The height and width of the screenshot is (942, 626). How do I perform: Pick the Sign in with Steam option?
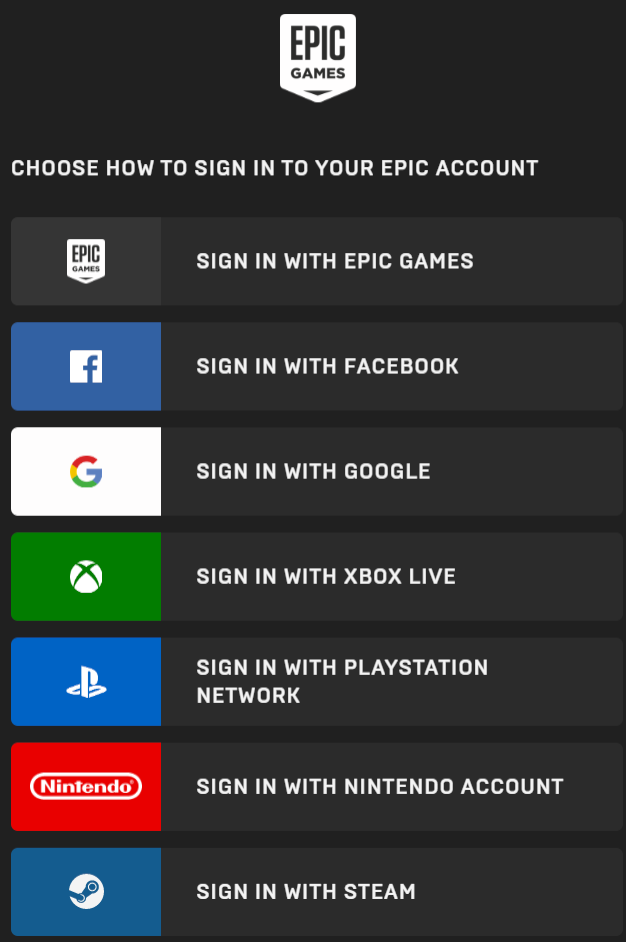316,892
